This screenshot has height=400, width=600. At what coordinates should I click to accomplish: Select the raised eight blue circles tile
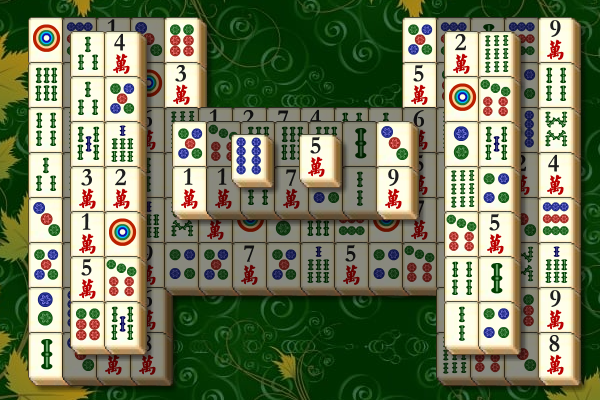(x=252, y=158)
